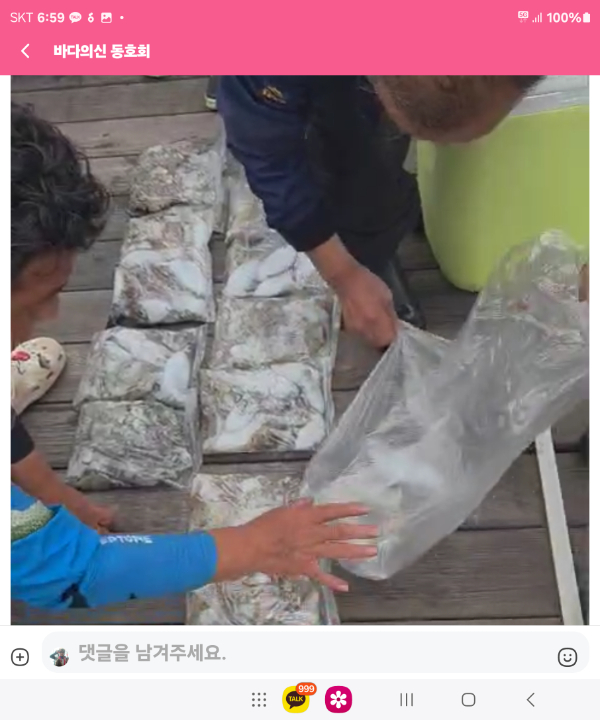Launch the pink flower app from taskbar

tap(338, 699)
